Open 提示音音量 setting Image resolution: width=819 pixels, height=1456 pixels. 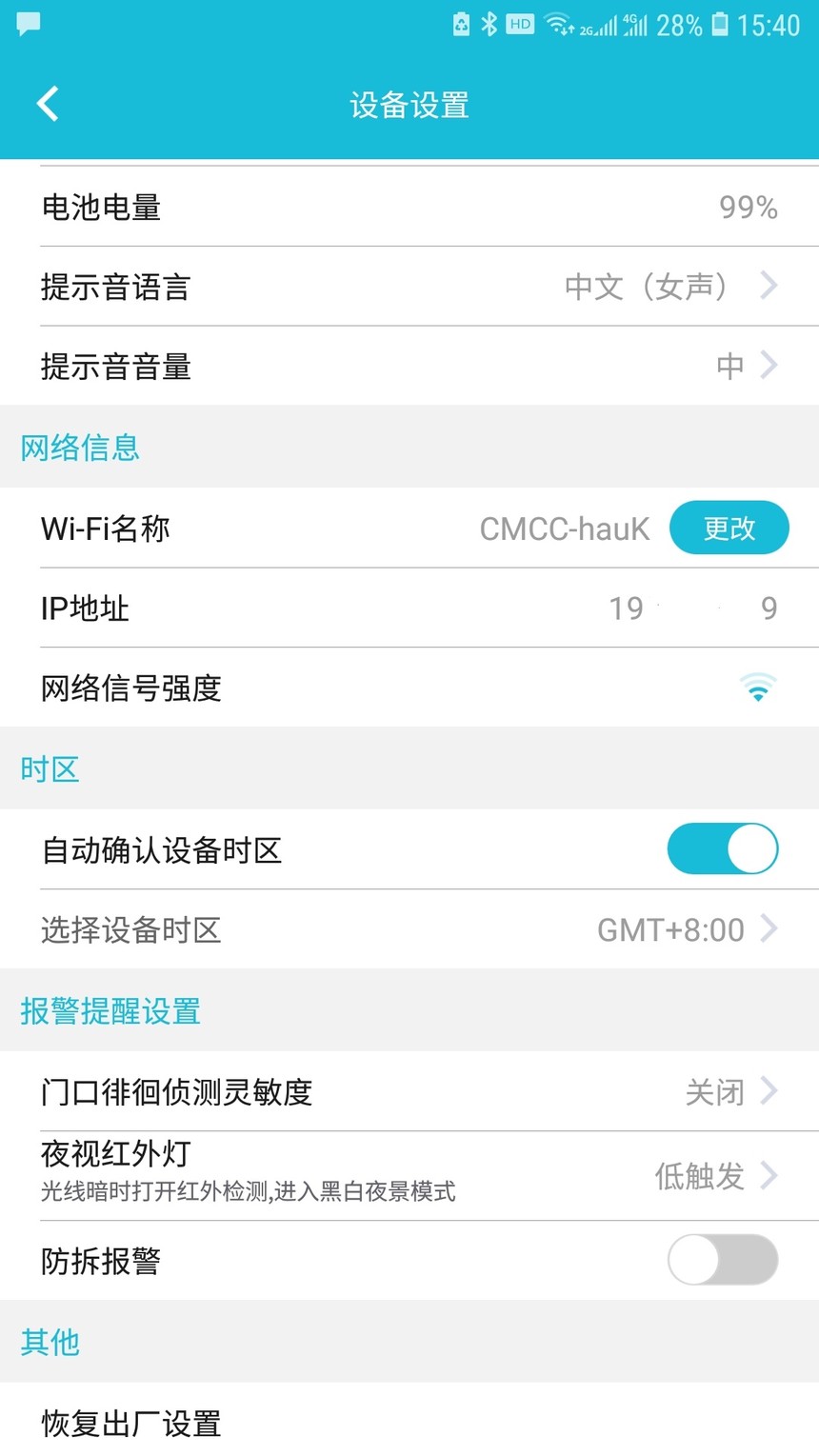point(409,366)
